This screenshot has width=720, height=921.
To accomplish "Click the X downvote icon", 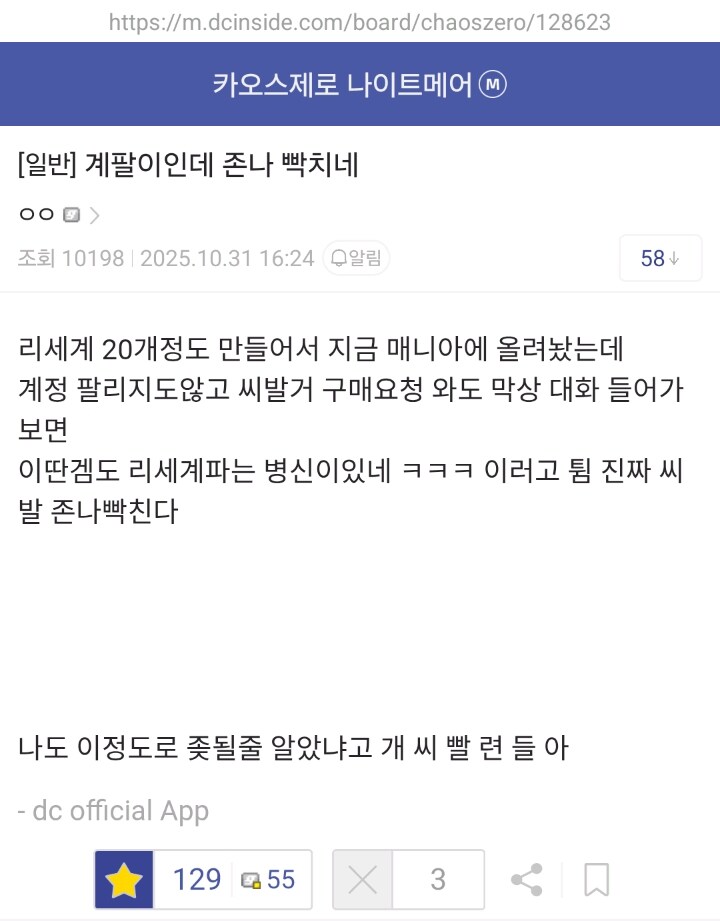I will pos(361,880).
